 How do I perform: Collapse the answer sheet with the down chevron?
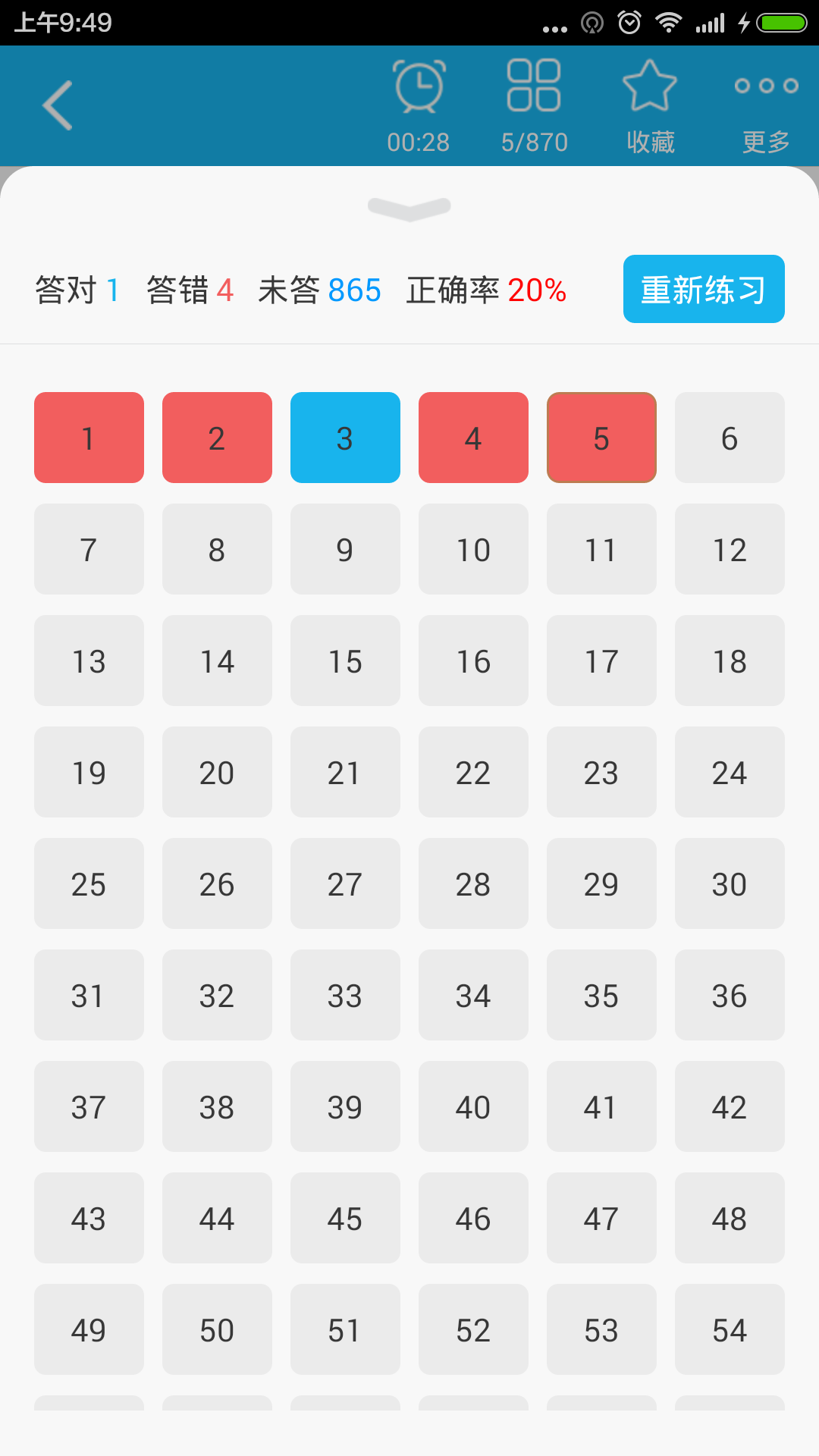point(409,208)
